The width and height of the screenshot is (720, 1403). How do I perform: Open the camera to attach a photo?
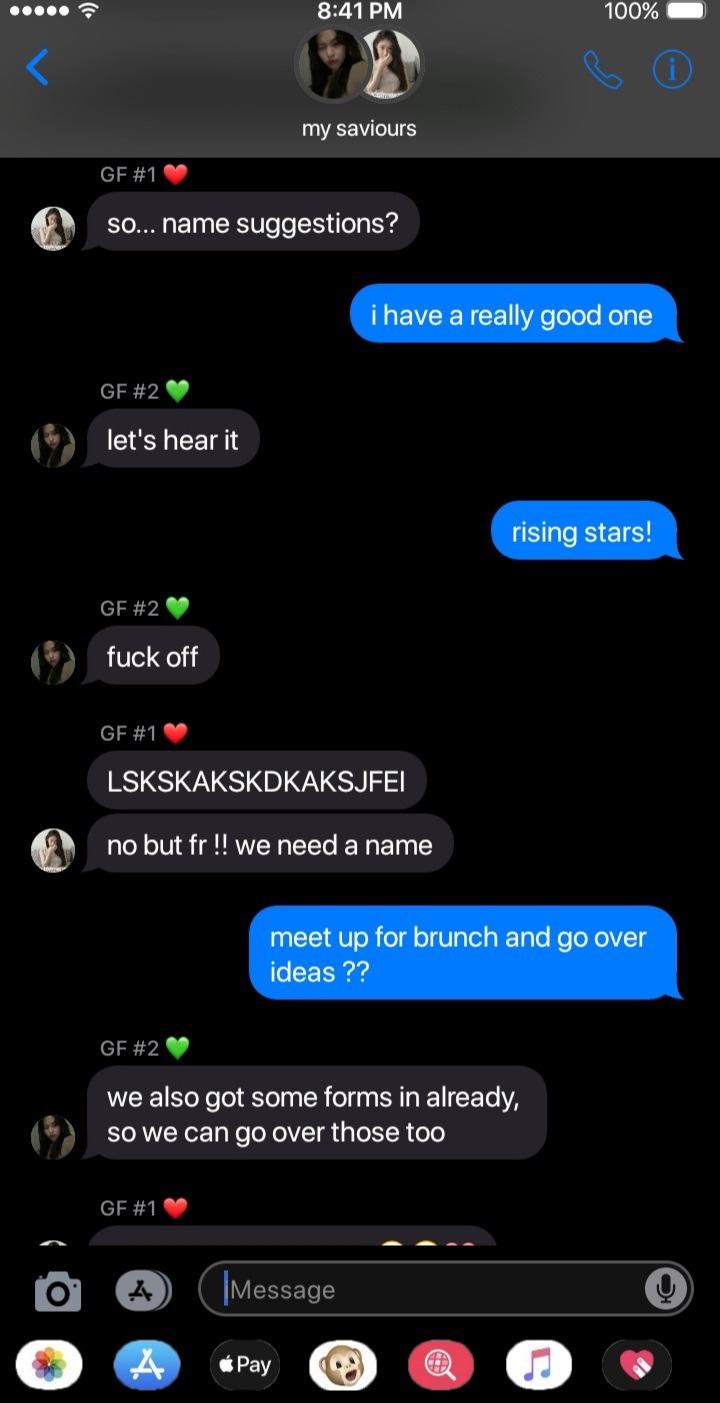57,1291
